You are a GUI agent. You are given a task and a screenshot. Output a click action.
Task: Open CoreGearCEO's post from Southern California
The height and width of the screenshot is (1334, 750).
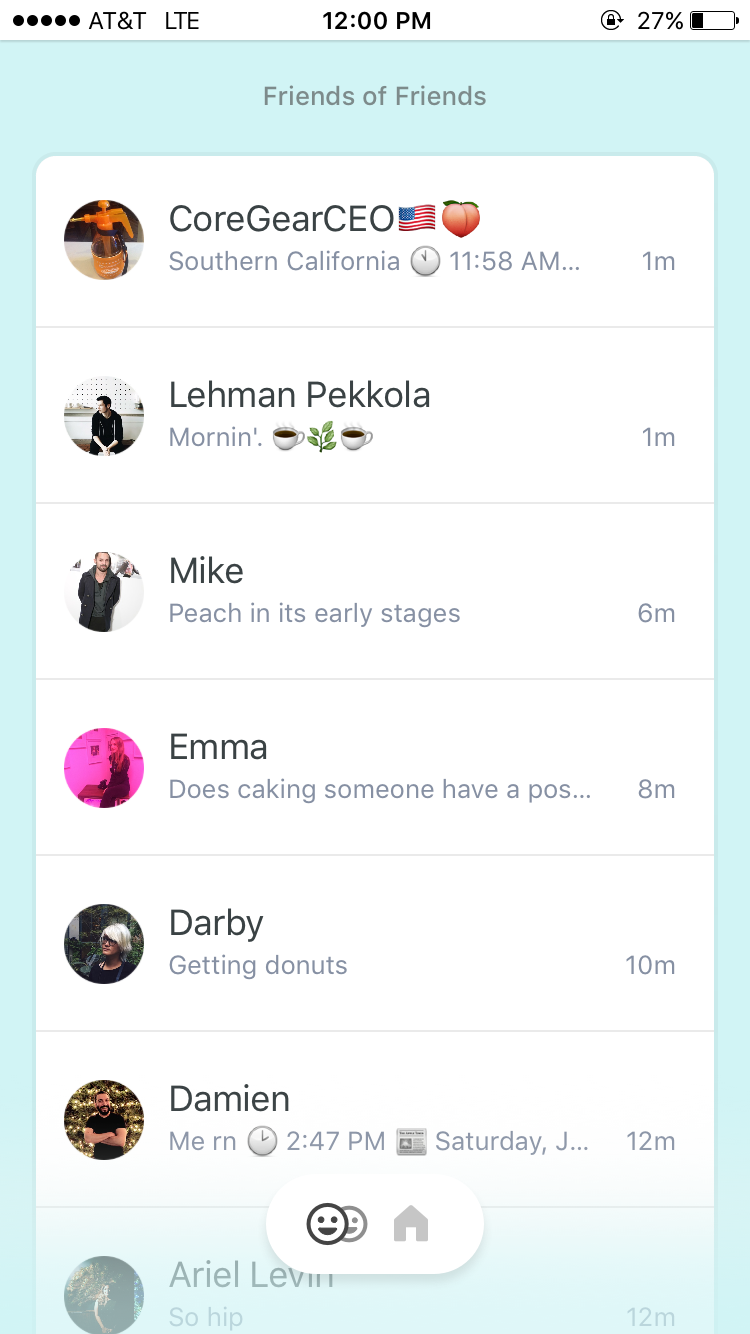click(374, 241)
